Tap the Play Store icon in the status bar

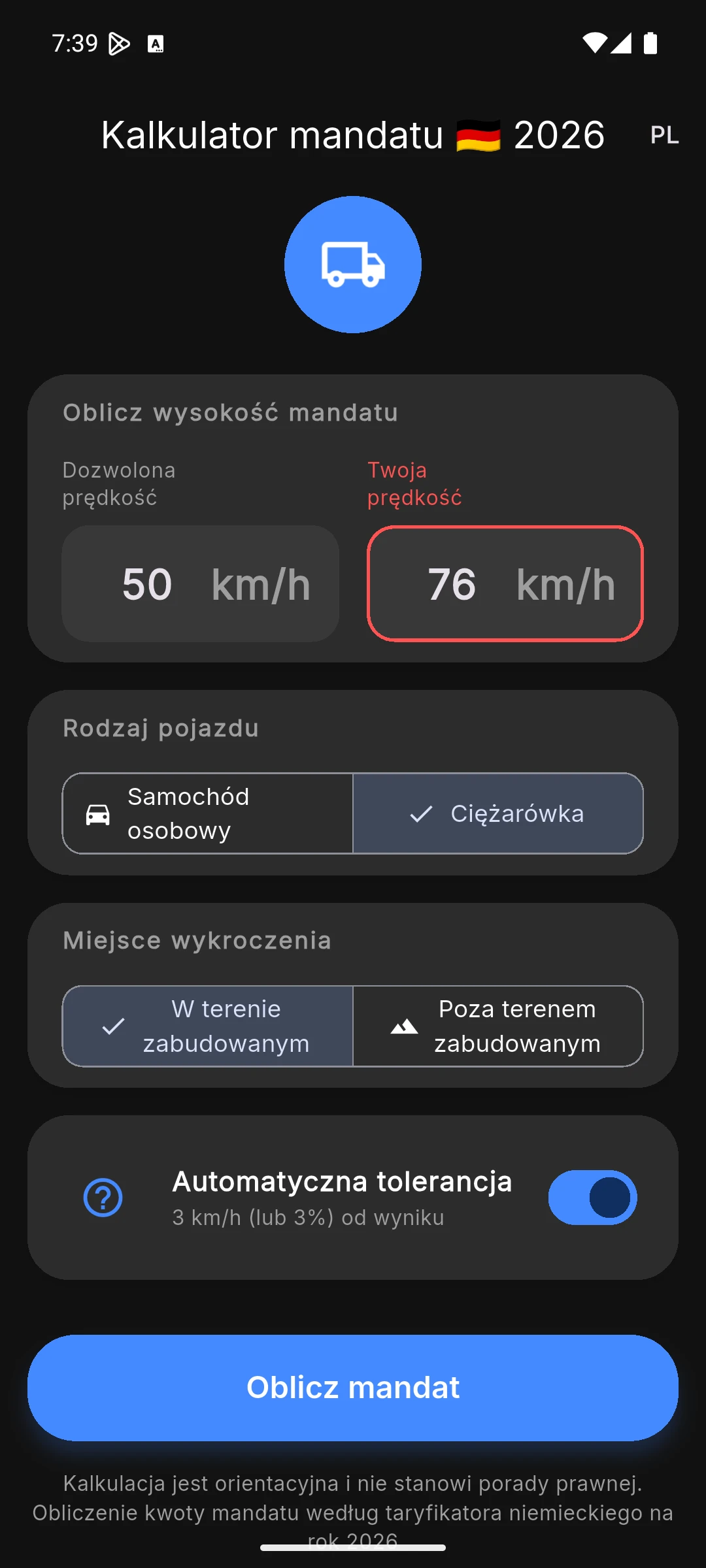tap(118, 43)
